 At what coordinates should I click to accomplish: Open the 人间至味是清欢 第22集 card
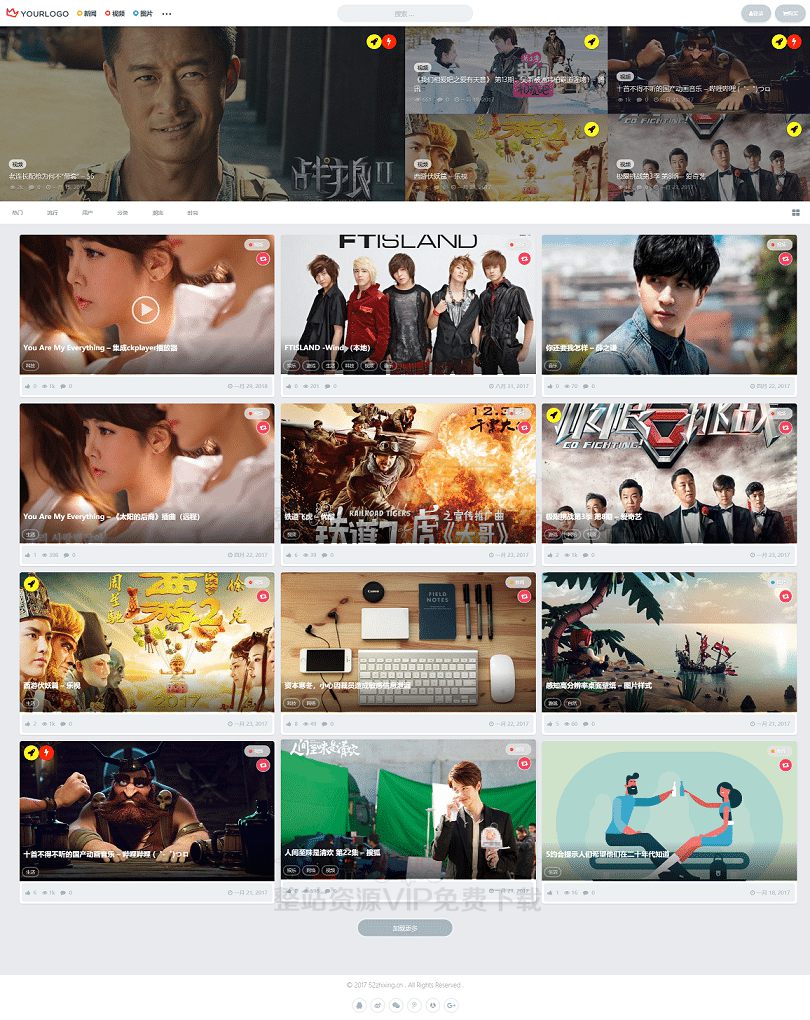click(x=407, y=810)
